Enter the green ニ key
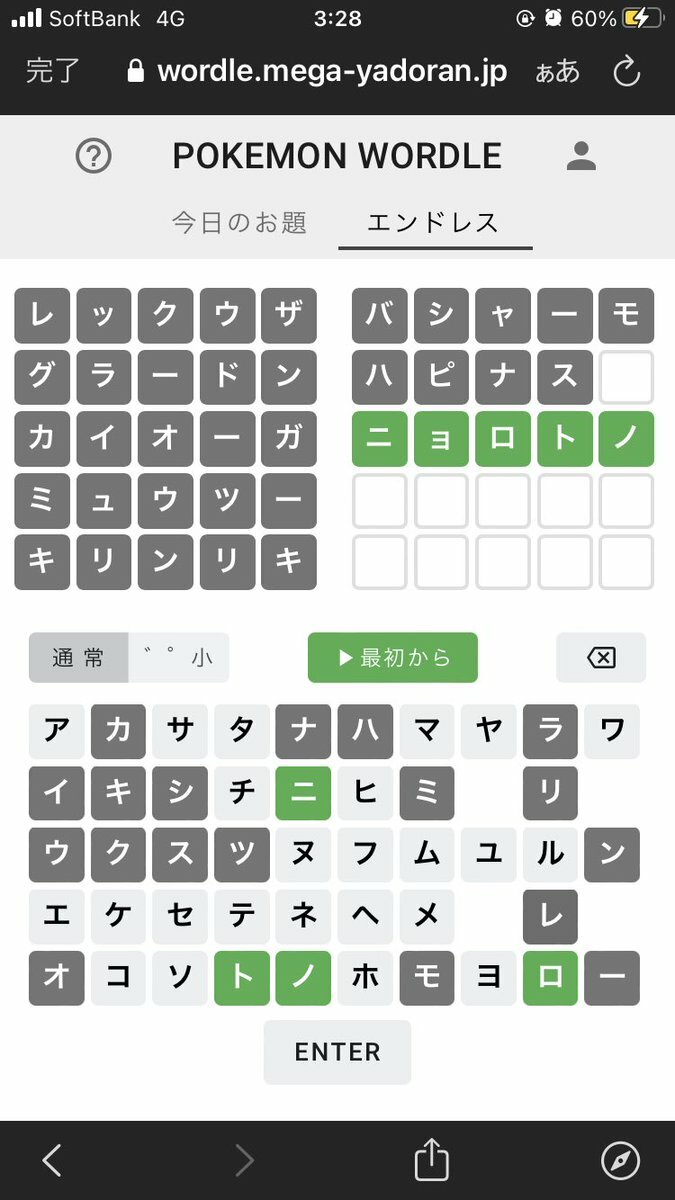 pyautogui.click(x=303, y=793)
